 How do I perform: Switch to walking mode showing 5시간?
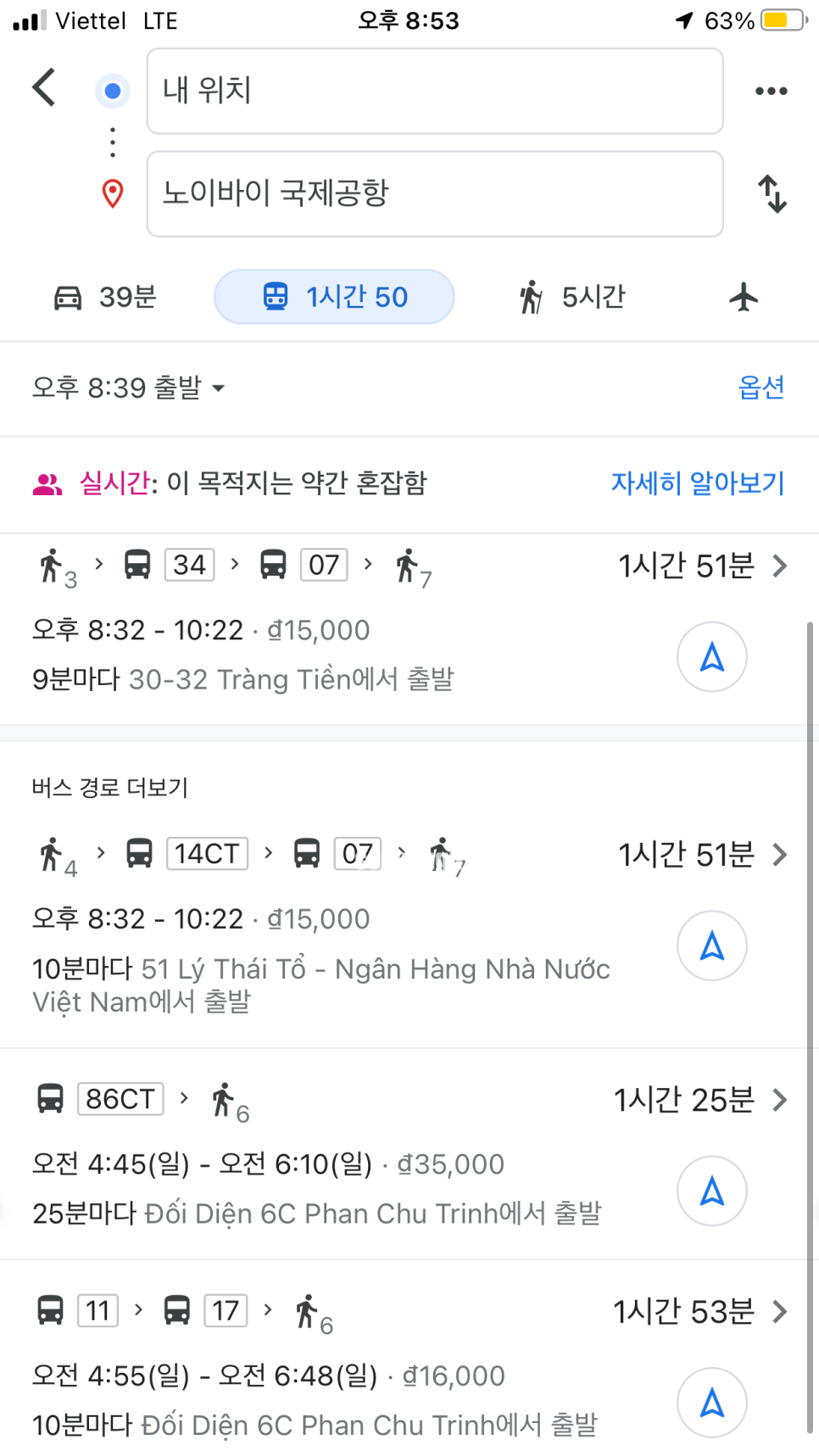[572, 297]
